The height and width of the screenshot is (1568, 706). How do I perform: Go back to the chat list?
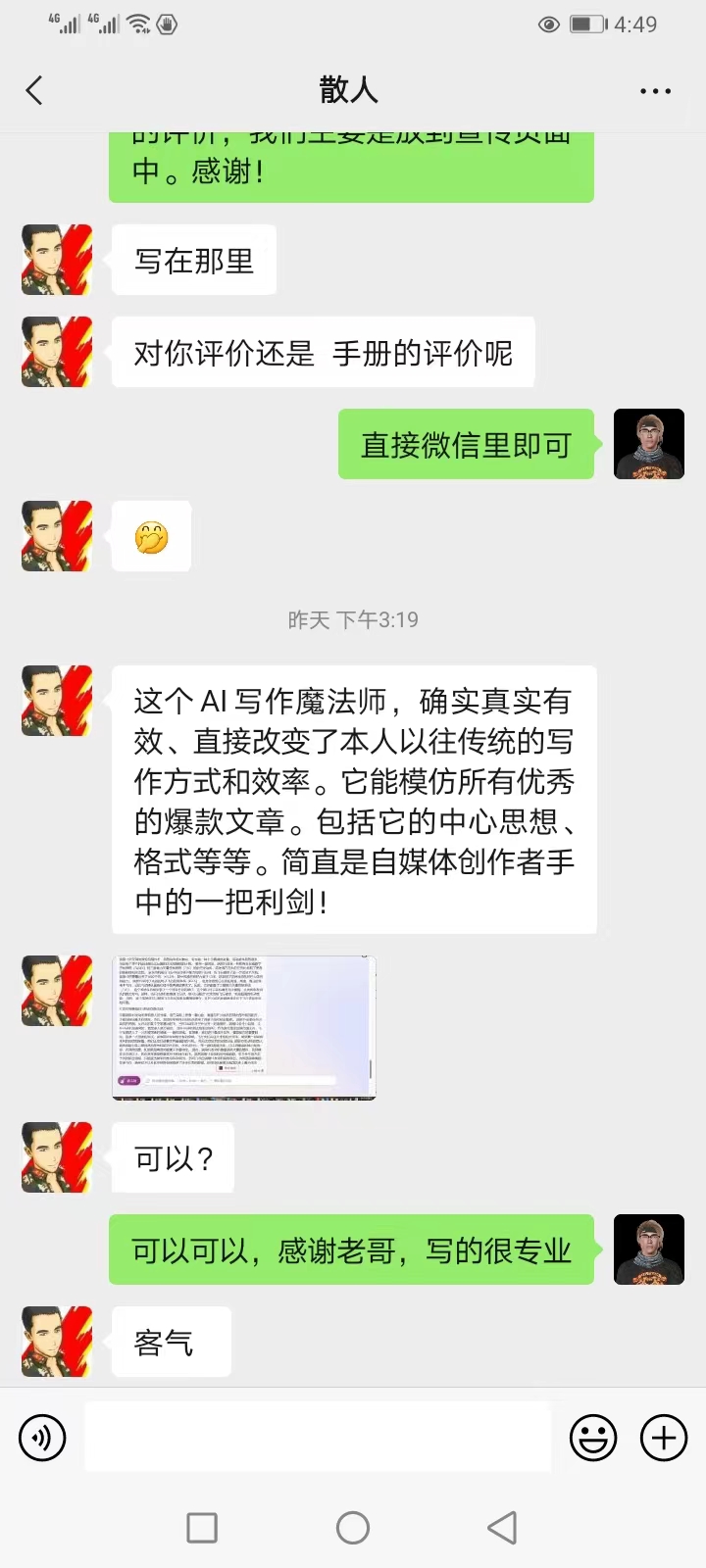coord(34,91)
